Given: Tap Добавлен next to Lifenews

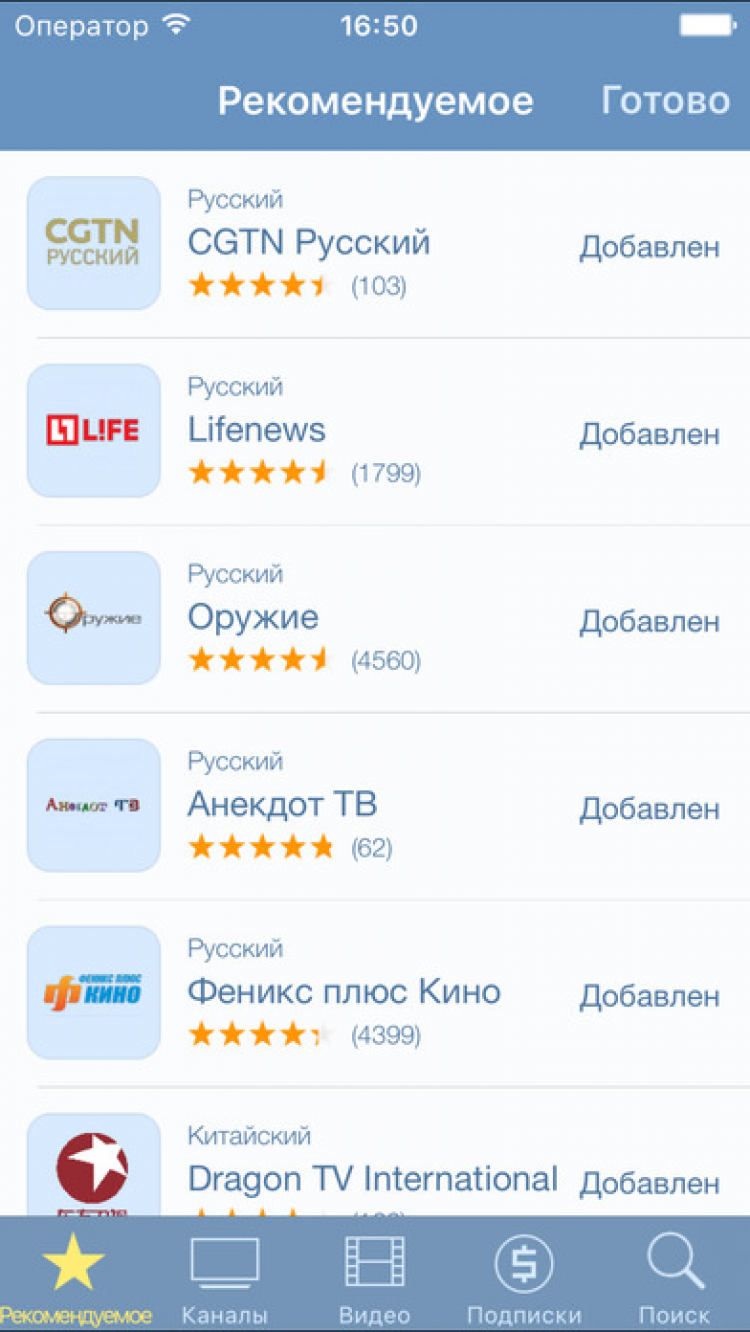Looking at the screenshot, I should coord(649,434).
